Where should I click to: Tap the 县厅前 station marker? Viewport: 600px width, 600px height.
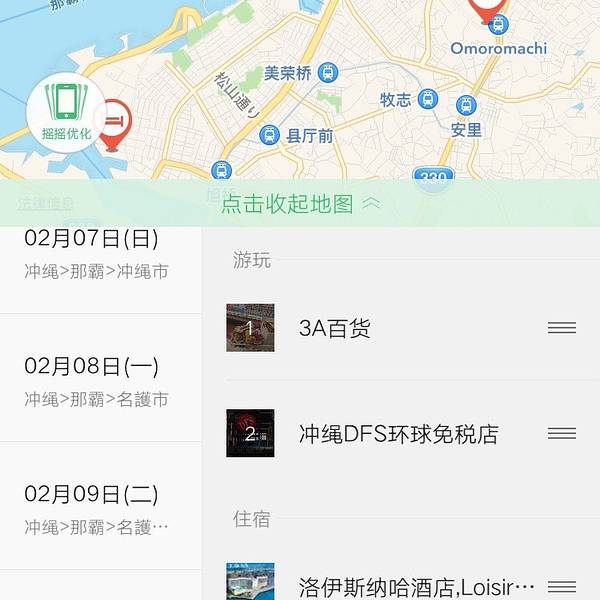point(269,135)
